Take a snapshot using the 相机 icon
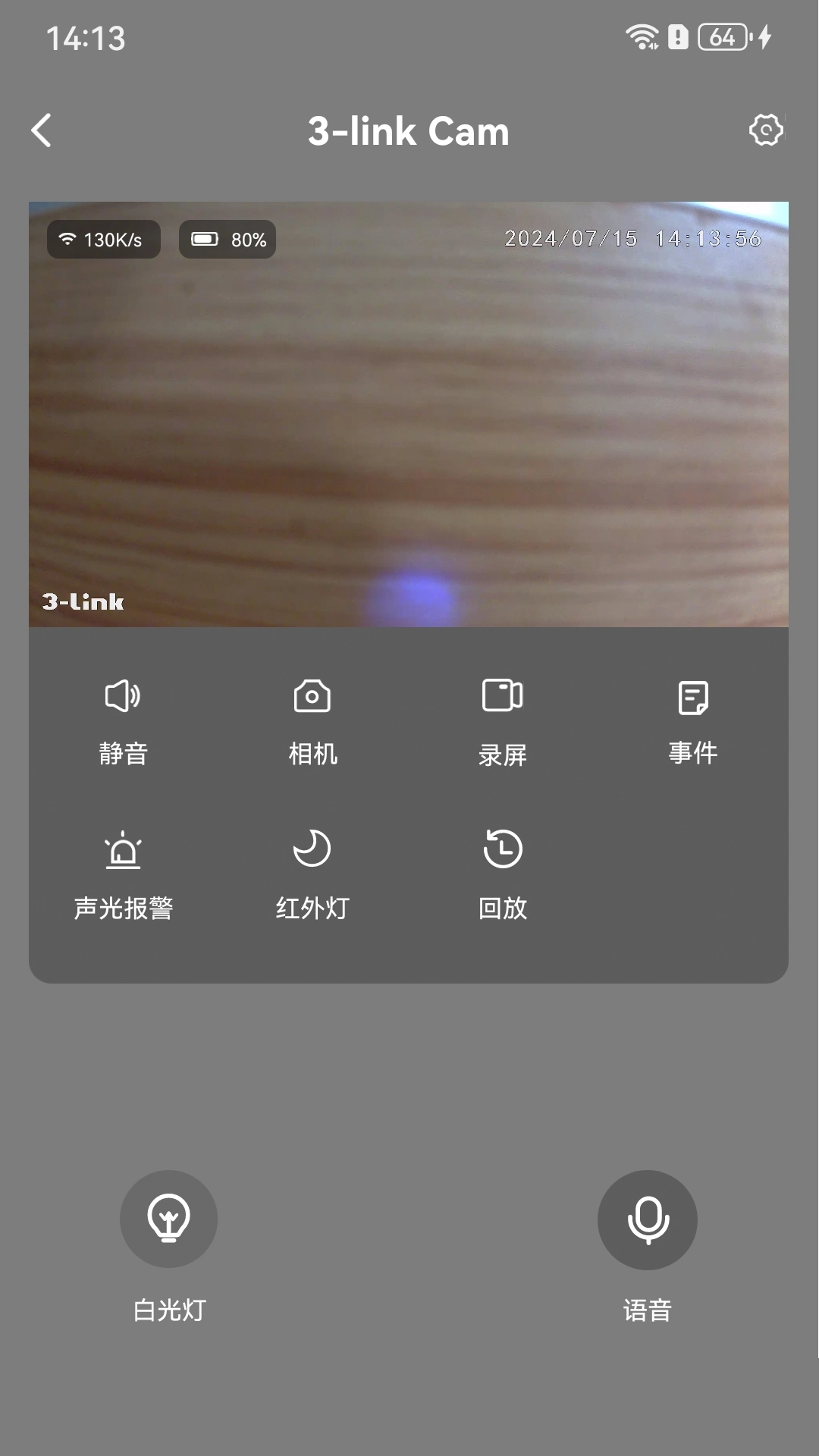 pyautogui.click(x=312, y=720)
